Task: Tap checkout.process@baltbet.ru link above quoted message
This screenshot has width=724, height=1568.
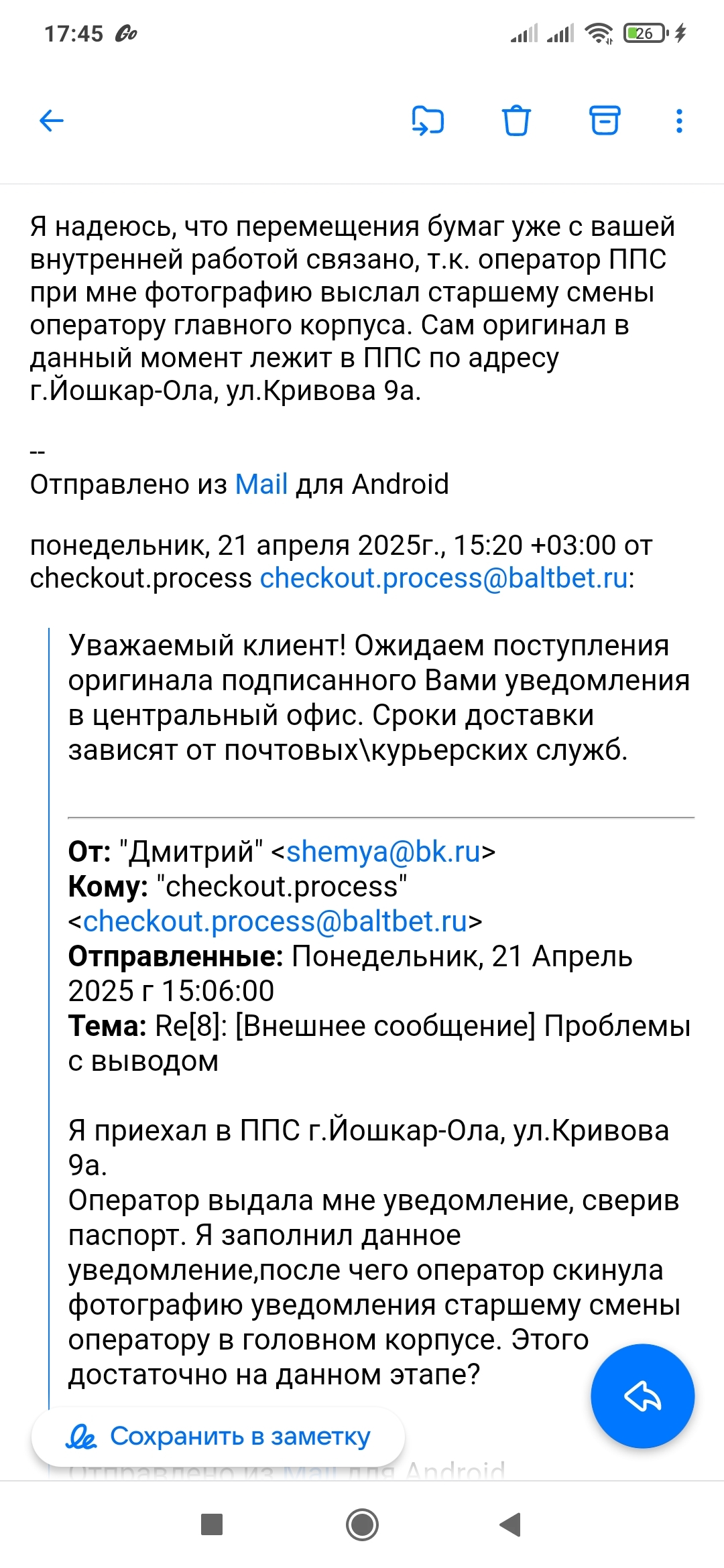Action: click(x=444, y=578)
